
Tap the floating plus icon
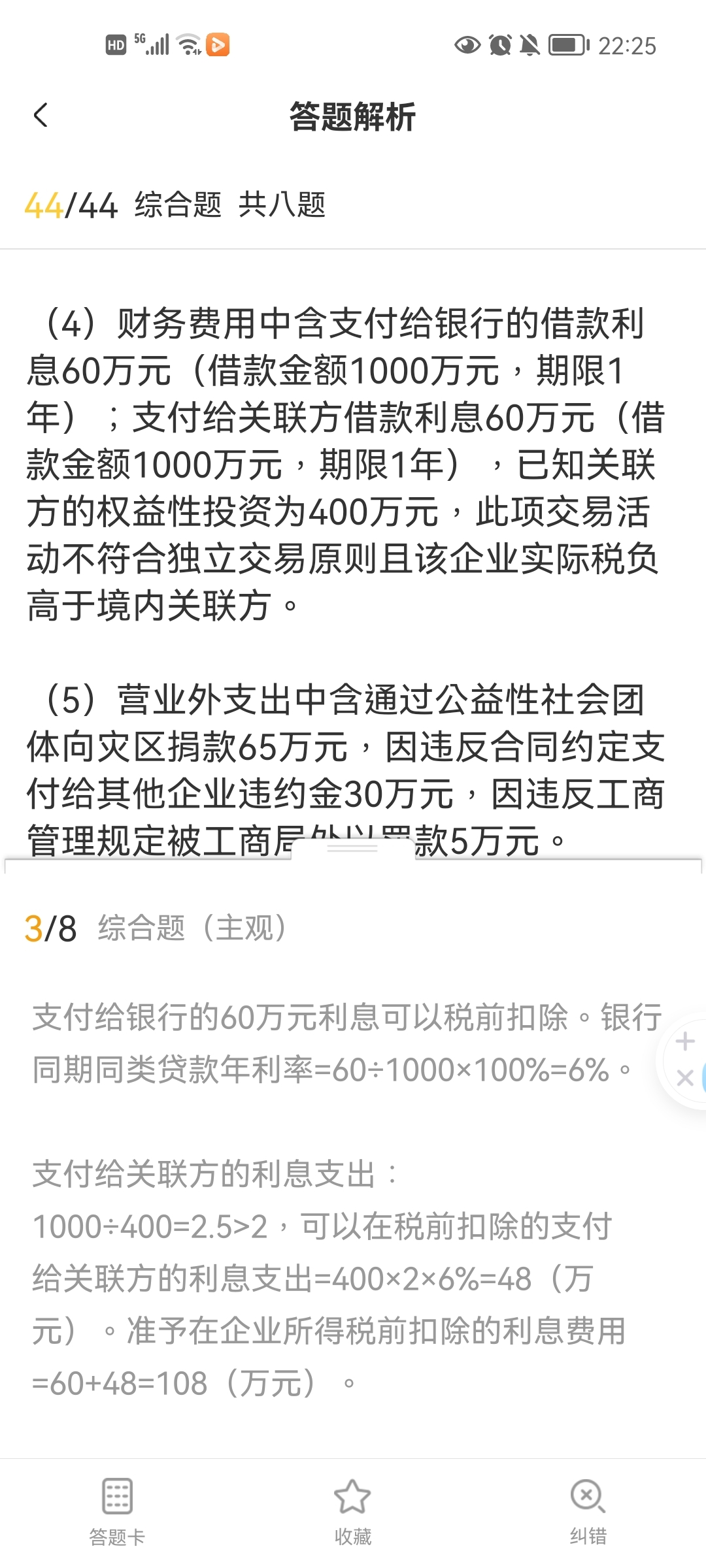click(684, 1041)
